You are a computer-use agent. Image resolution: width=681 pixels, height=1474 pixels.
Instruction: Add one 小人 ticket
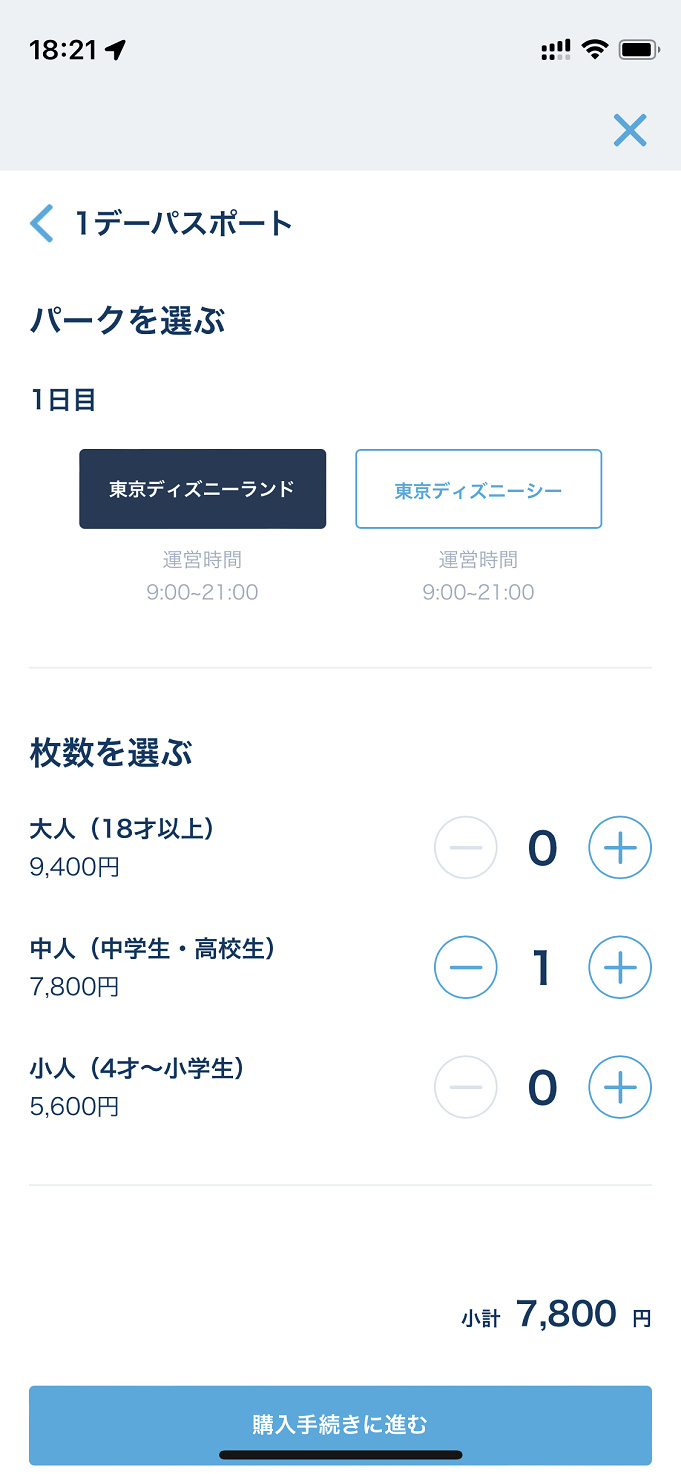tap(619, 1087)
